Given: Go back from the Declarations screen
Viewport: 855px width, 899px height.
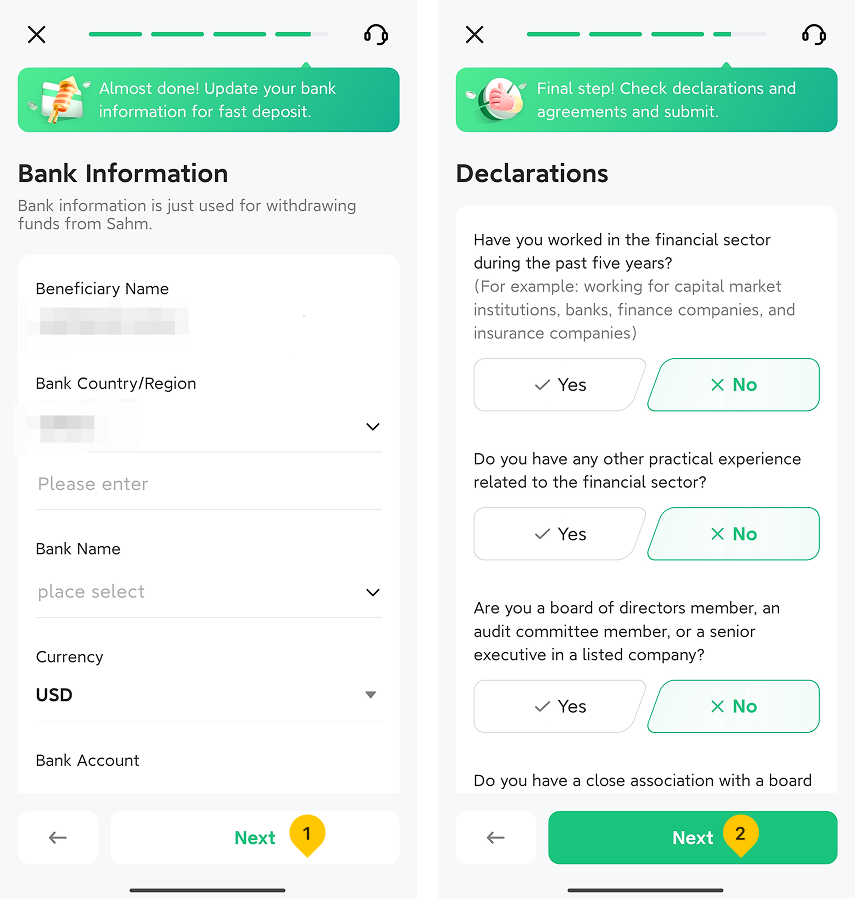Looking at the screenshot, I should [496, 838].
